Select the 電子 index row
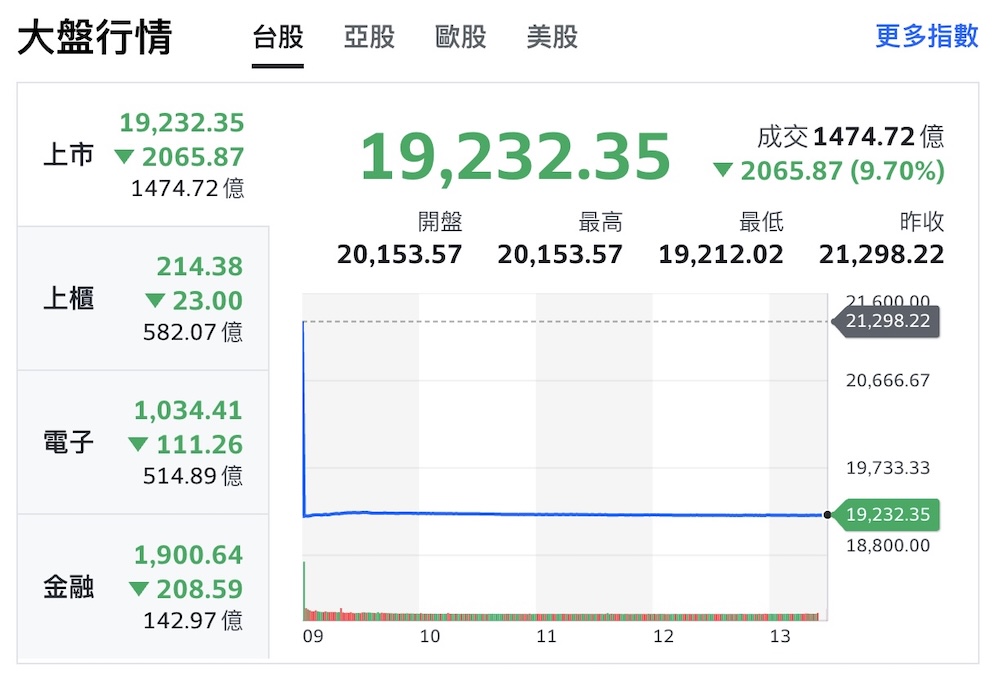1000x675 pixels. [143, 443]
